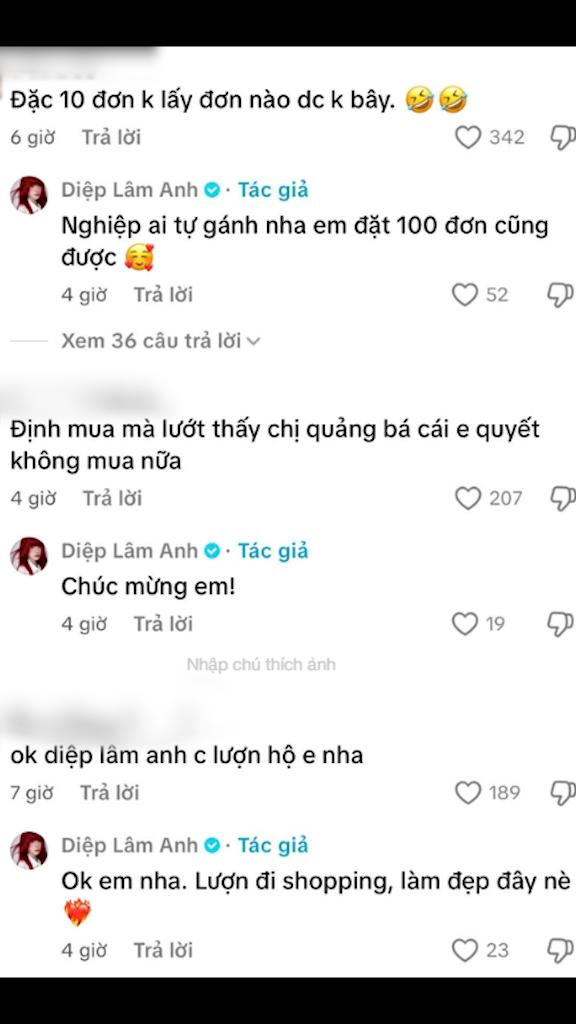Viewport: 576px width, 1024px height.
Task: Expand "Xem 36 câu trả lời"
Action: click(160, 340)
